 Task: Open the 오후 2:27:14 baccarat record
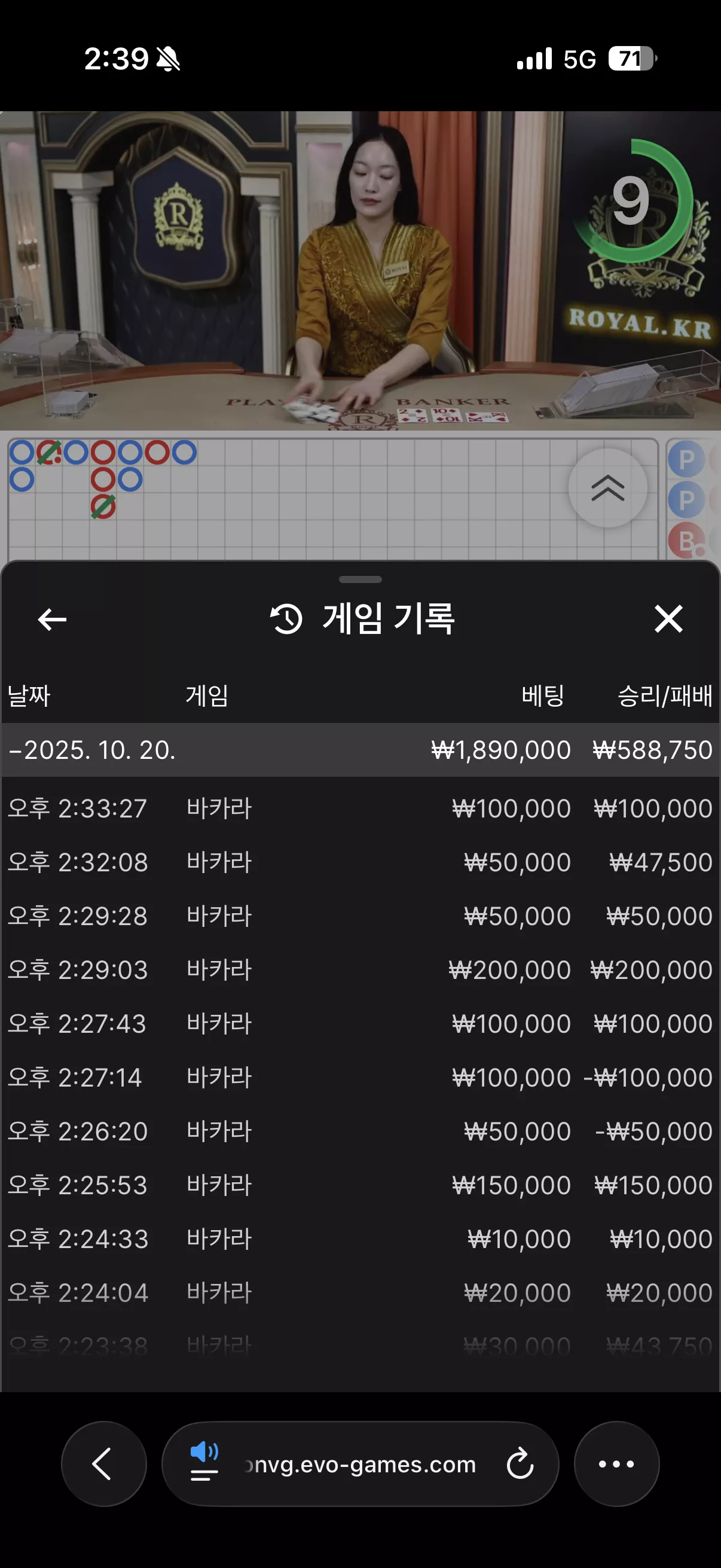point(360,1078)
